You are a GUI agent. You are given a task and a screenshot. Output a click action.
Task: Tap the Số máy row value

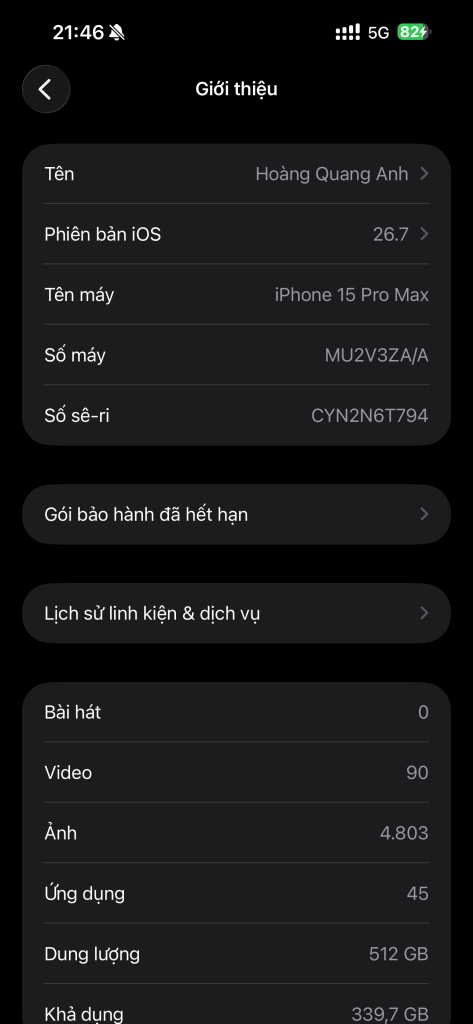point(376,355)
